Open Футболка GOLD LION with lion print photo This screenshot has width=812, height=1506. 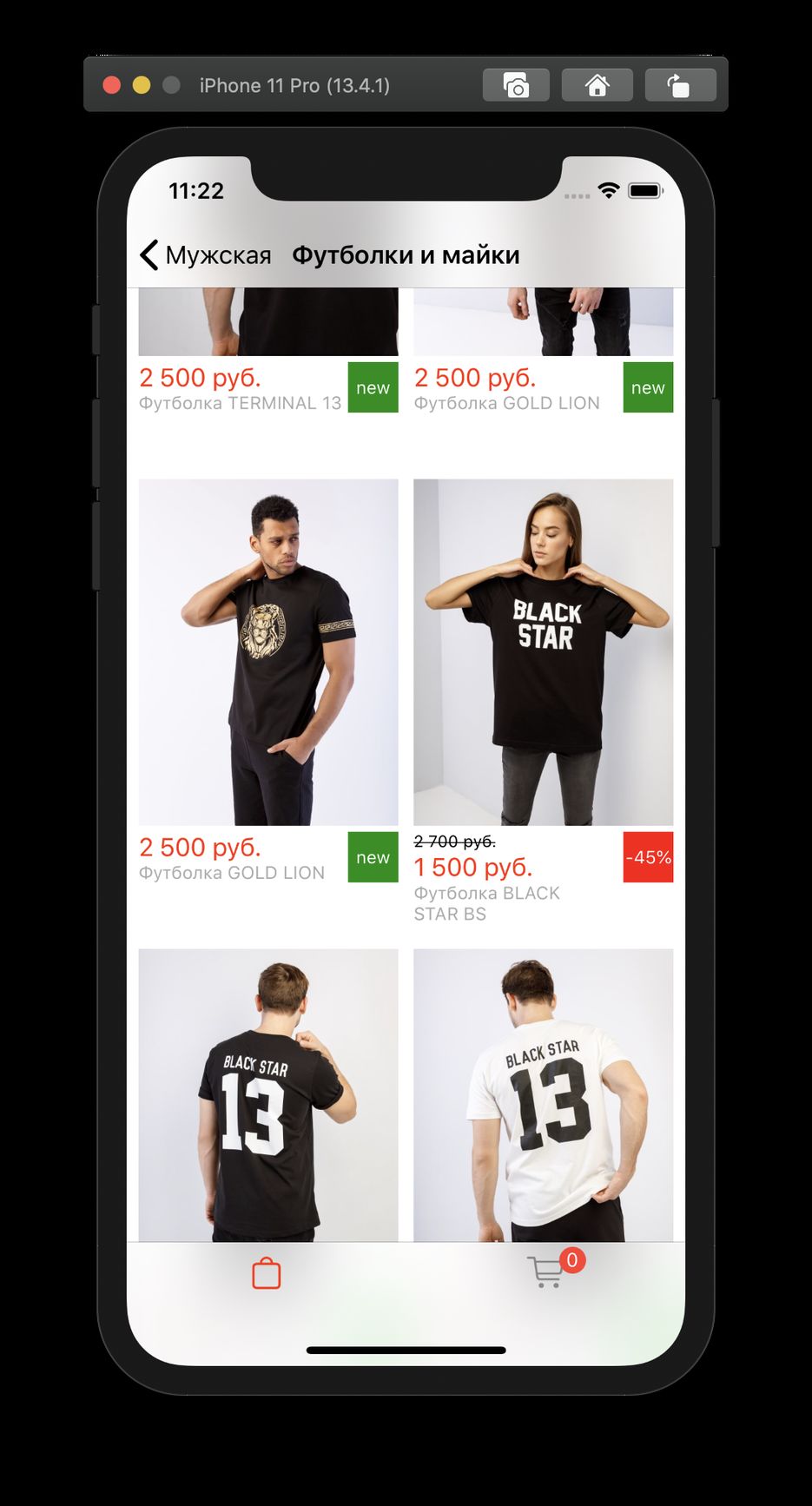coord(268,651)
